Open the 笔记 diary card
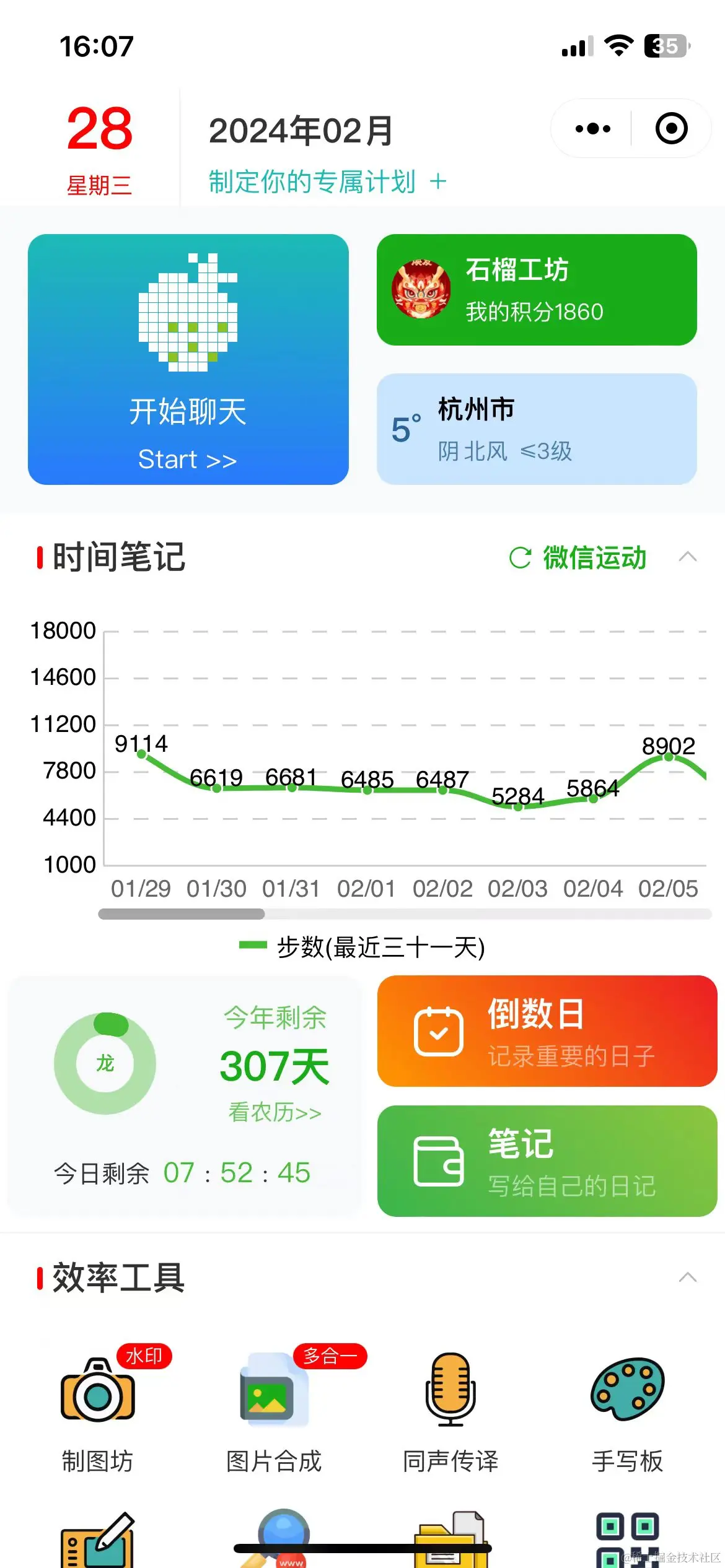The image size is (725, 1568). 547,1161
